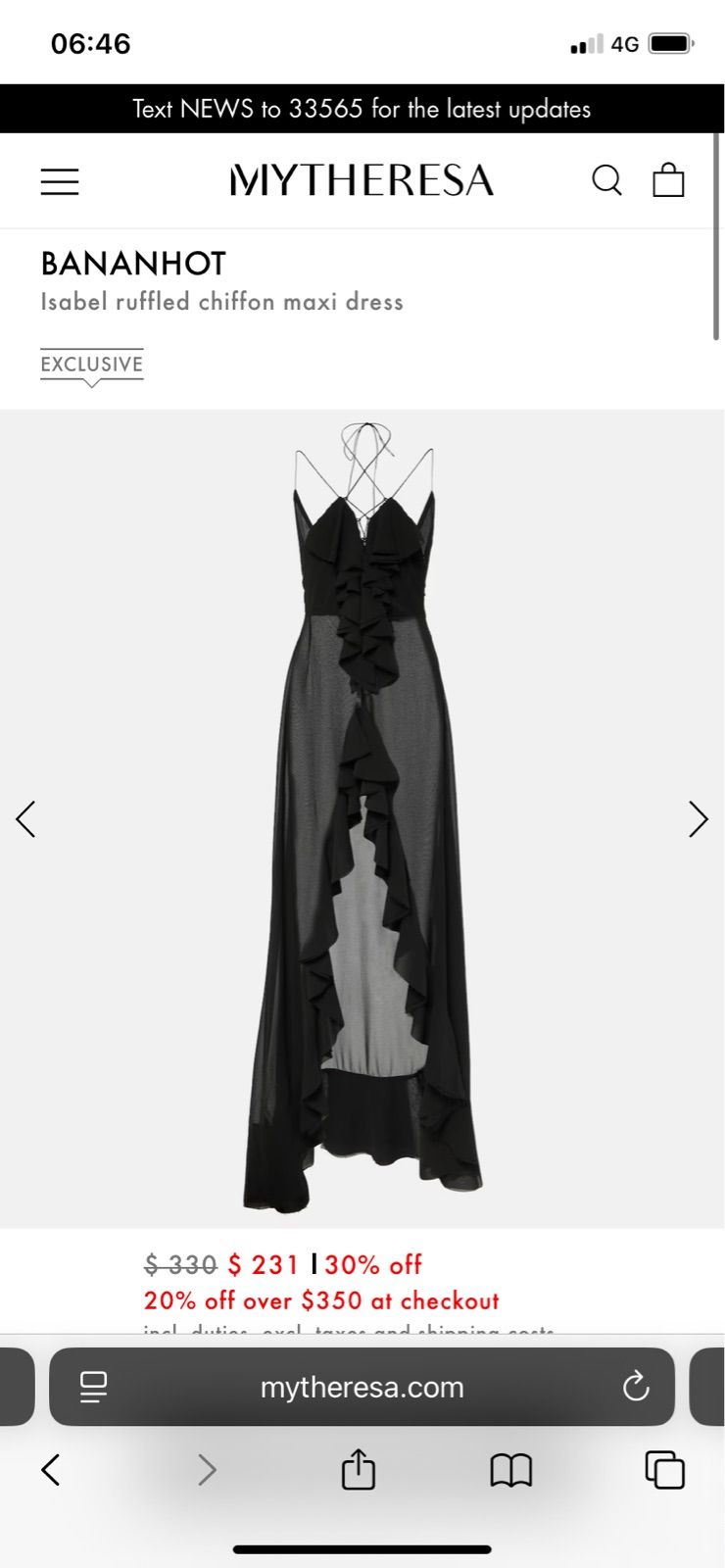Reload the mytheresa.com page

(x=636, y=1387)
